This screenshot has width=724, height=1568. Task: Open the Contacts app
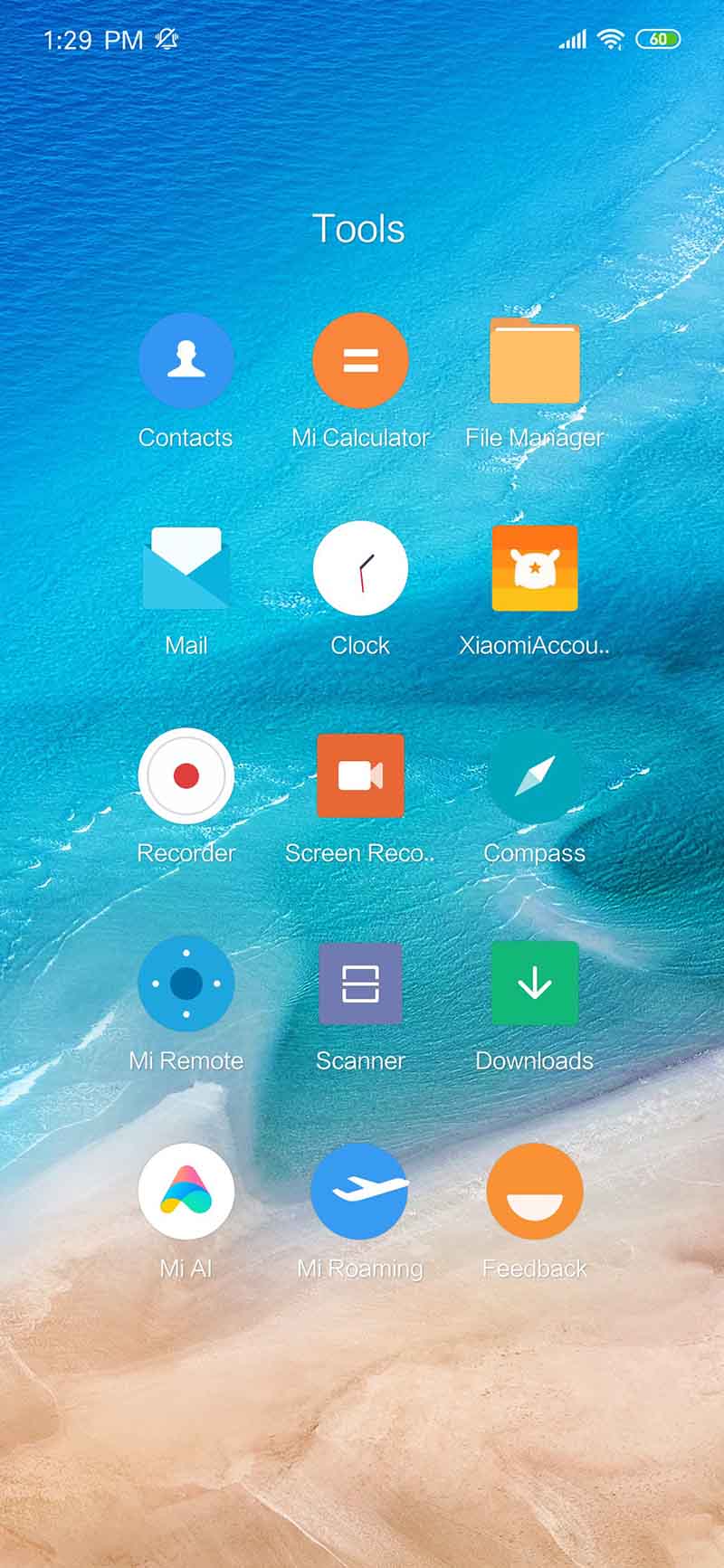click(x=186, y=360)
